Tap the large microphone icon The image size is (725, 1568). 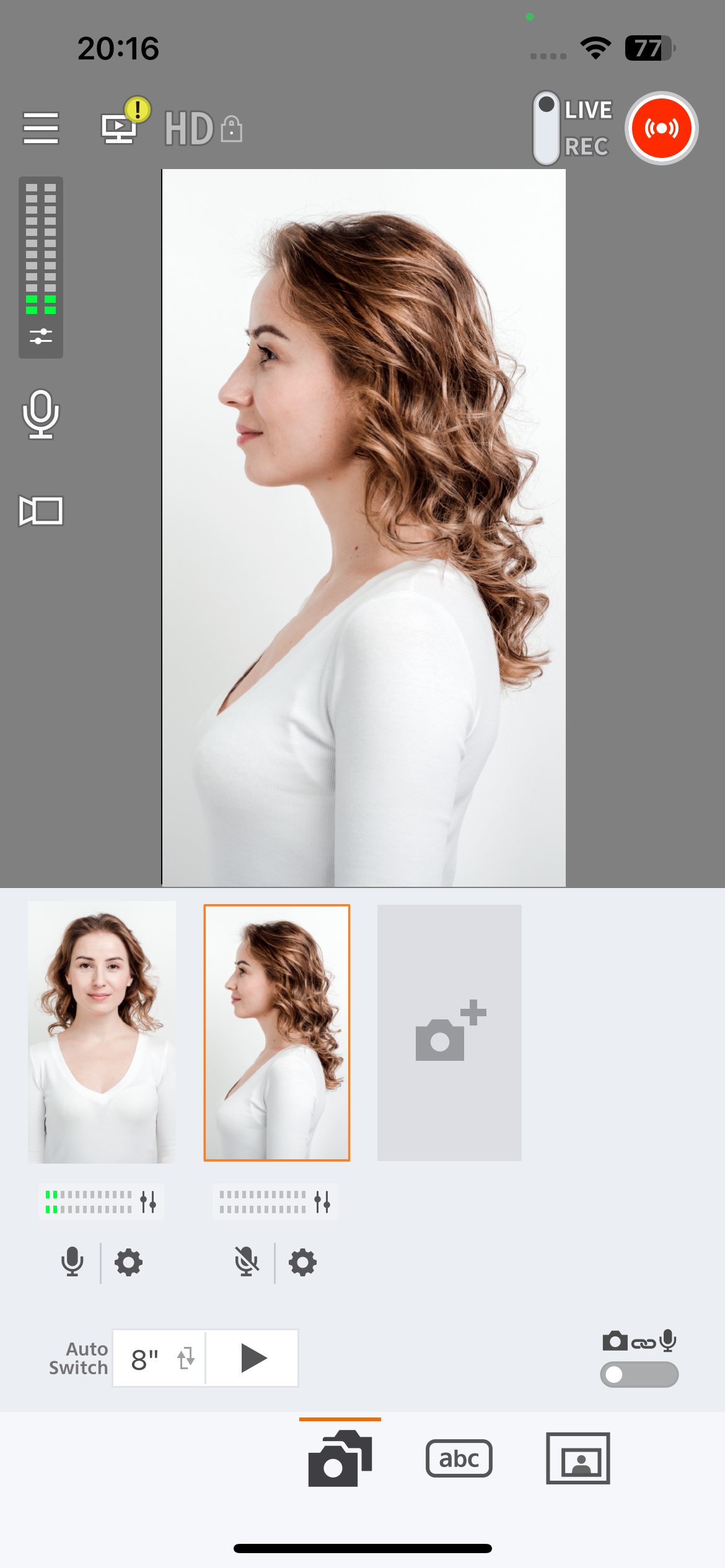tap(41, 414)
